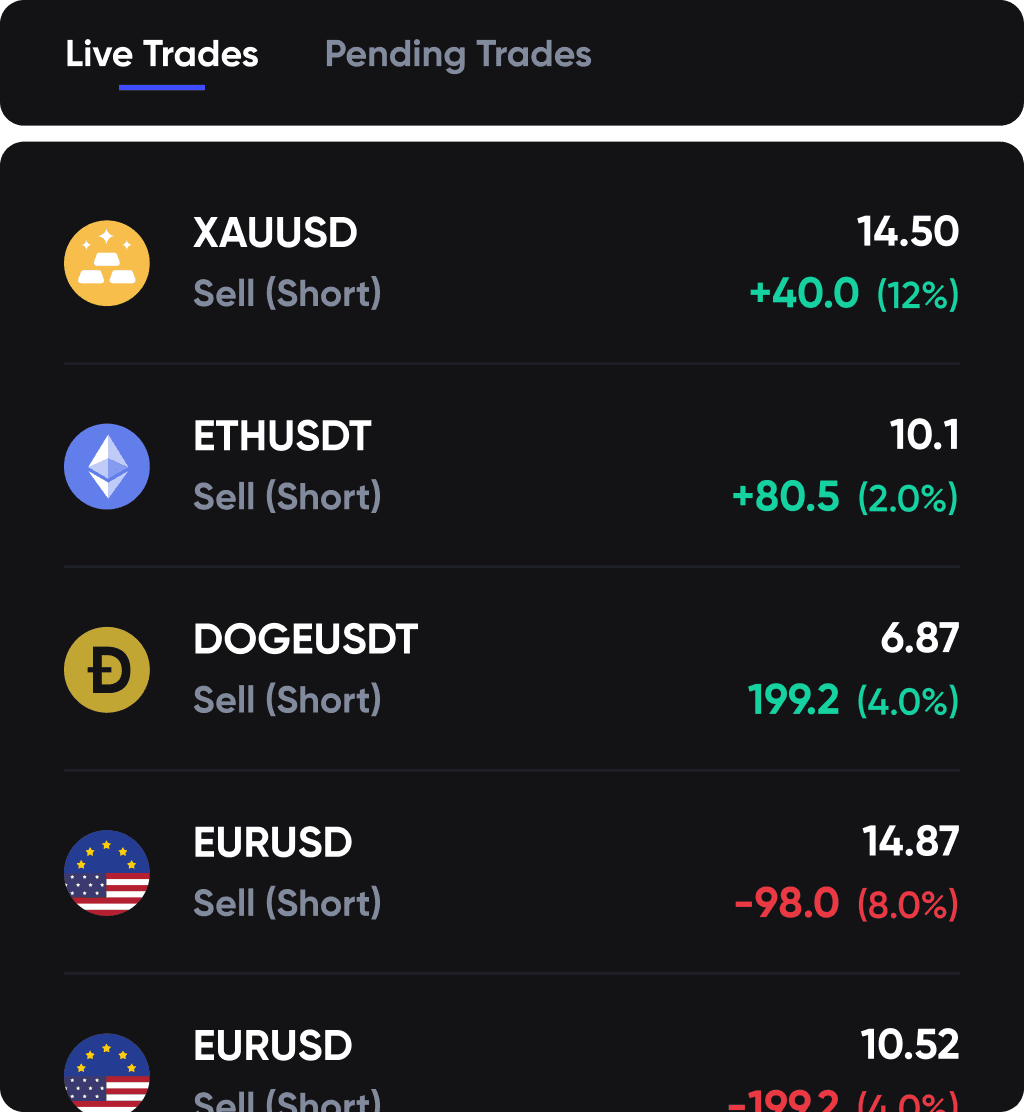Click the blue underline indicator under Live Trades
The height and width of the screenshot is (1112, 1024).
tap(161, 87)
